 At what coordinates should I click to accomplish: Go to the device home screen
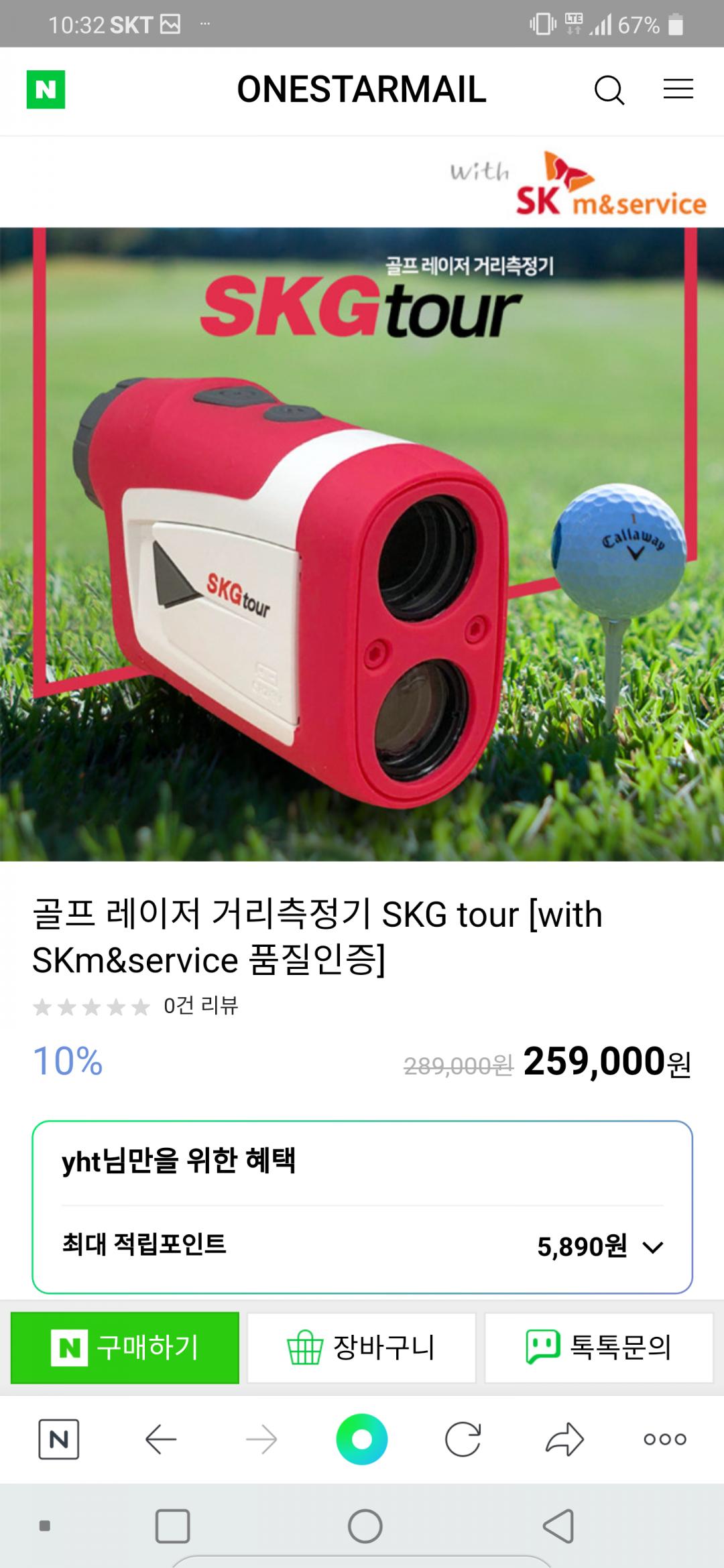pyautogui.click(x=365, y=1526)
